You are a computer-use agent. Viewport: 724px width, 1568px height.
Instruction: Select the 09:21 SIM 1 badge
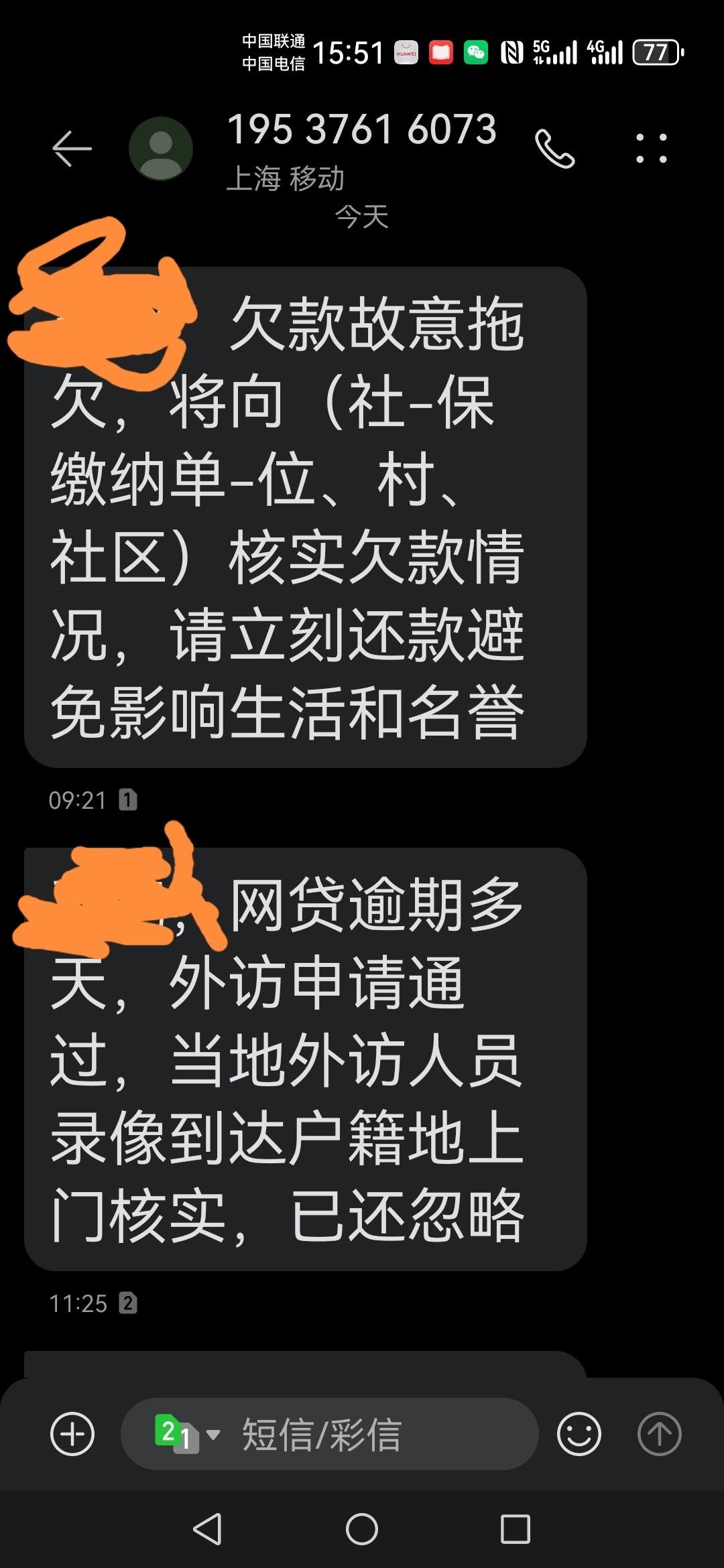tap(129, 800)
